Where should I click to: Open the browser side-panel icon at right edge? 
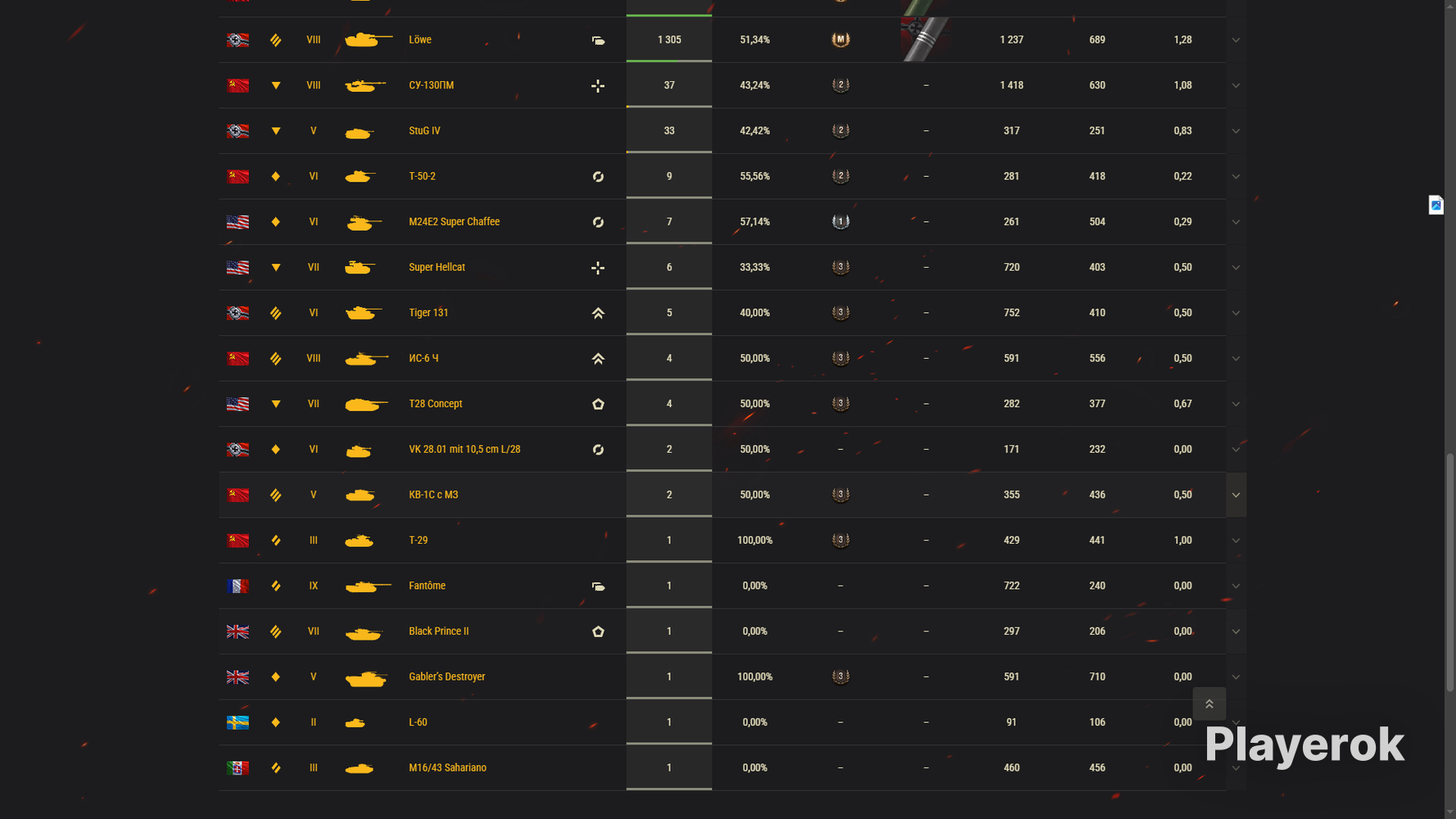tap(1436, 205)
